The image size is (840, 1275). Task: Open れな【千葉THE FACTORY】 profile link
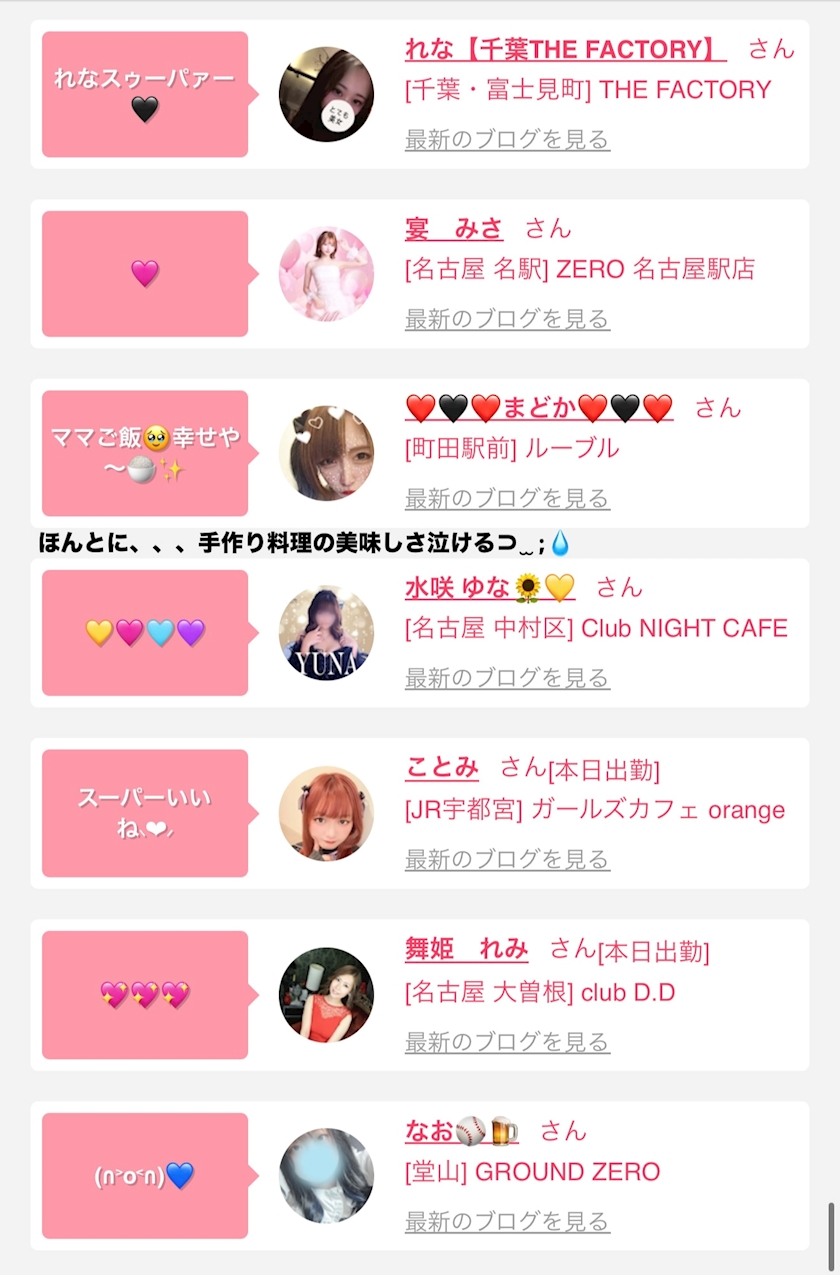tap(565, 48)
